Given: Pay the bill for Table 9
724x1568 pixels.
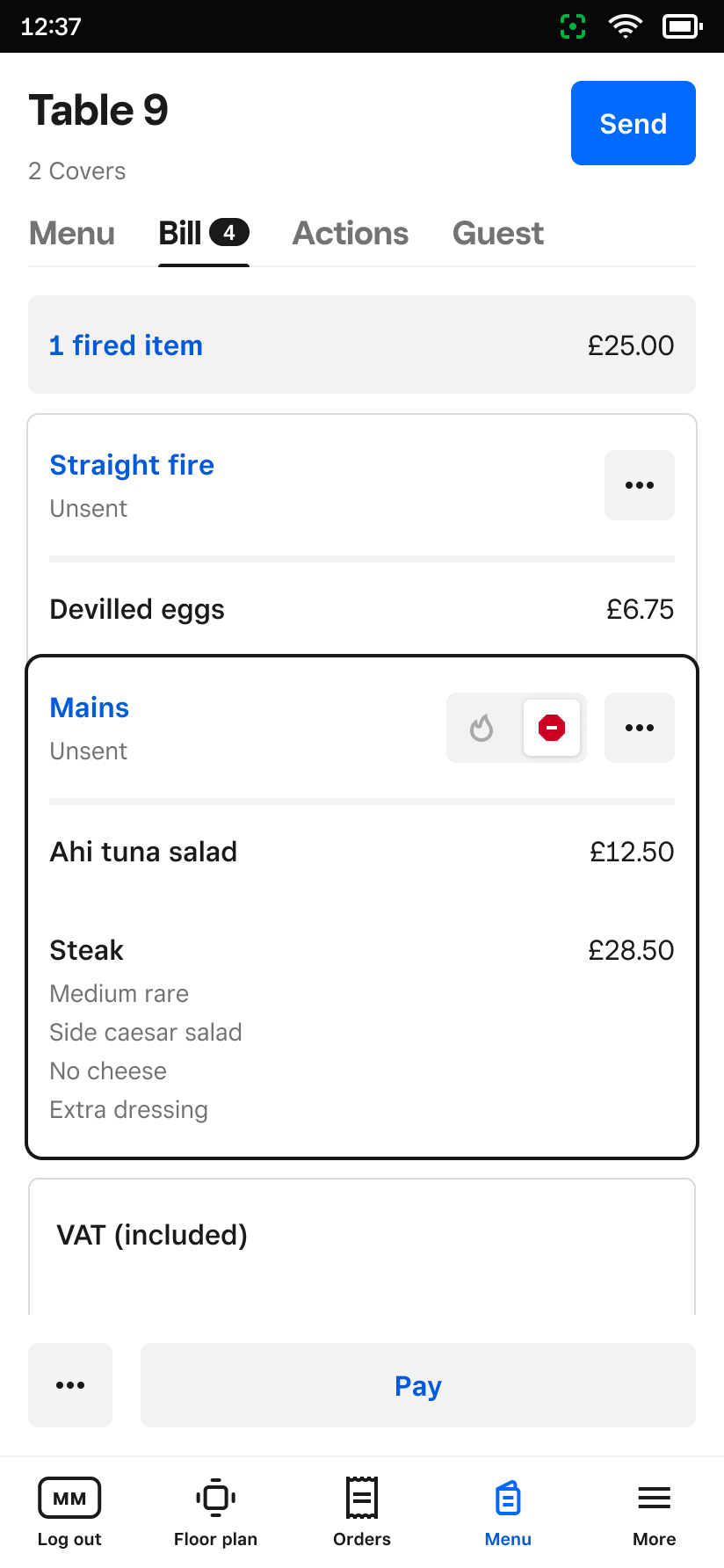Looking at the screenshot, I should coord(418,1385).
